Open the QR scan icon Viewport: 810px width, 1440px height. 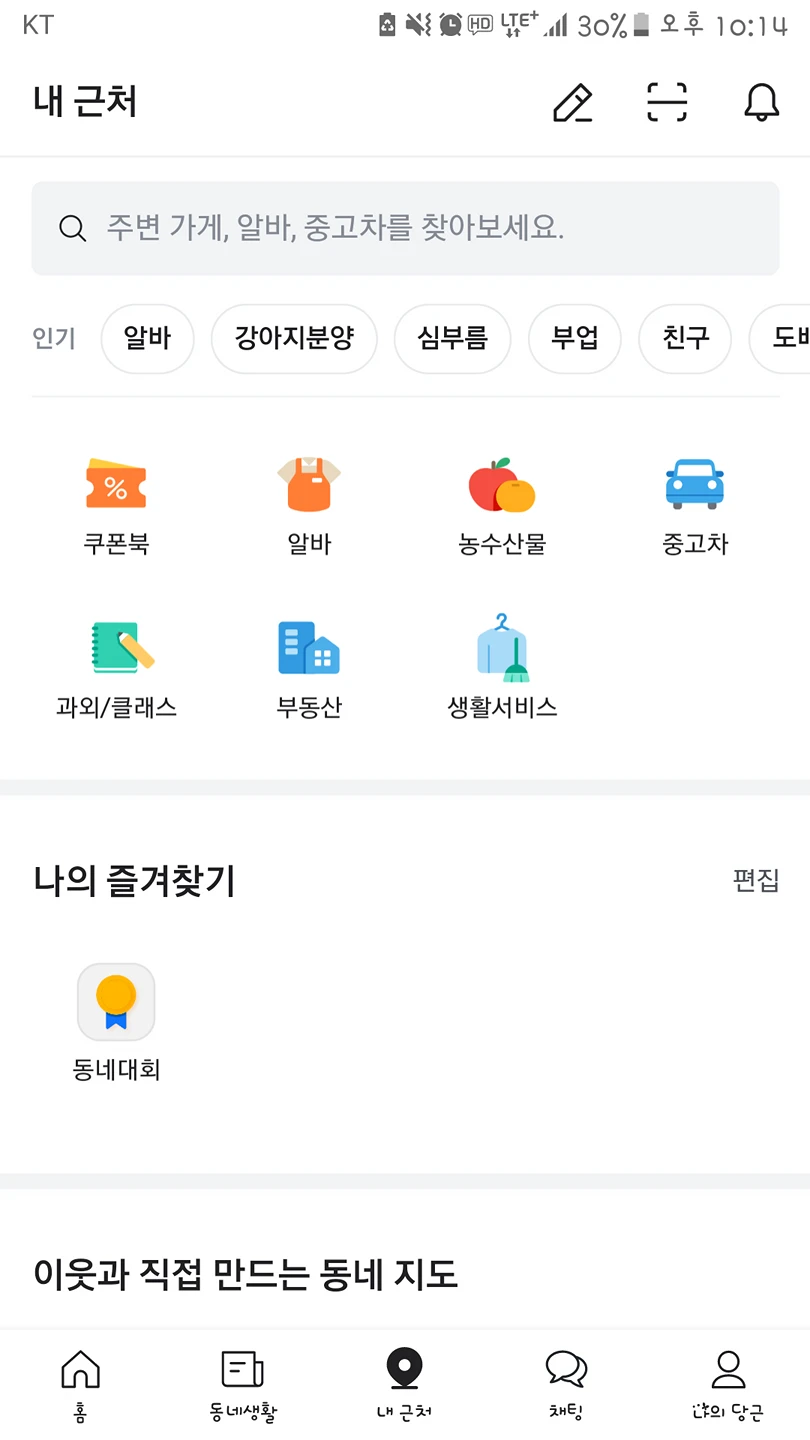667,102
